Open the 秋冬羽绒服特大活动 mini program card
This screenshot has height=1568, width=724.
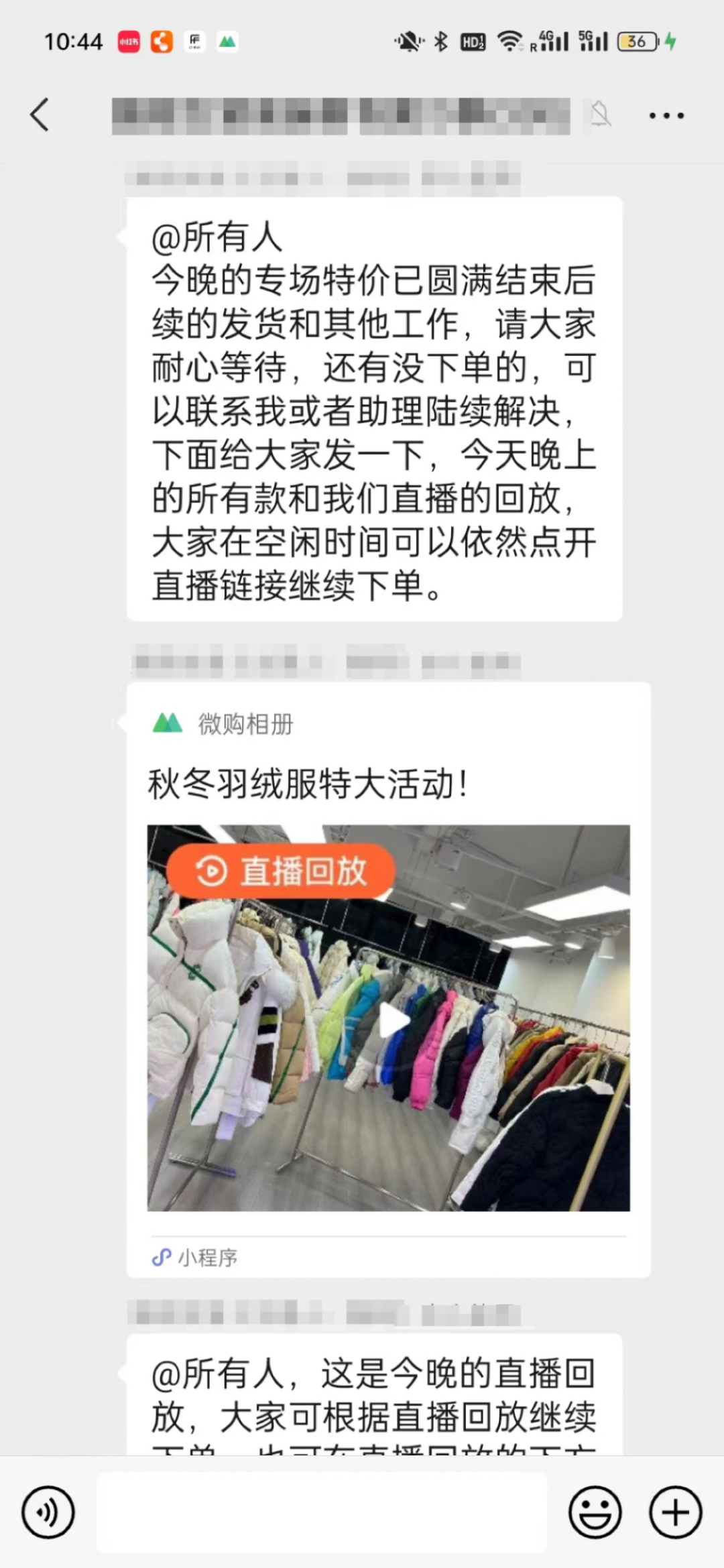click(388, 979)
